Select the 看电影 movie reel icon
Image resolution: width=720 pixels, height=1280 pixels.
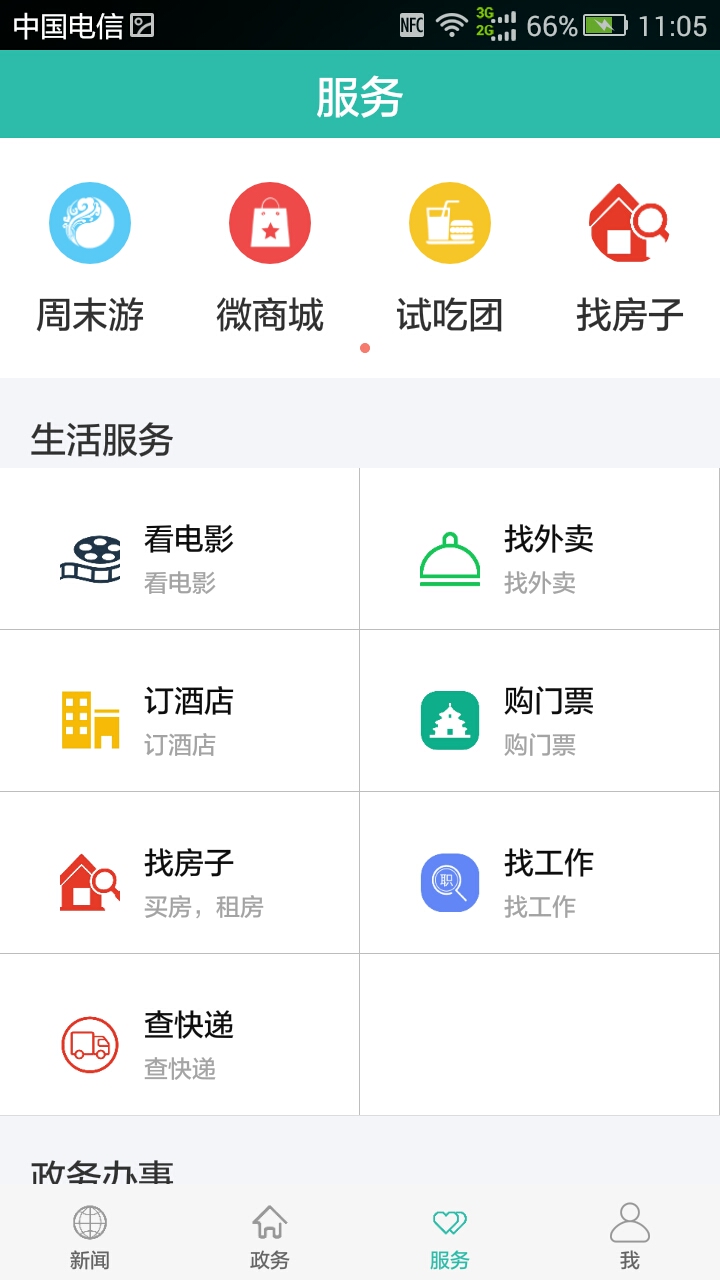coord(90,558)
